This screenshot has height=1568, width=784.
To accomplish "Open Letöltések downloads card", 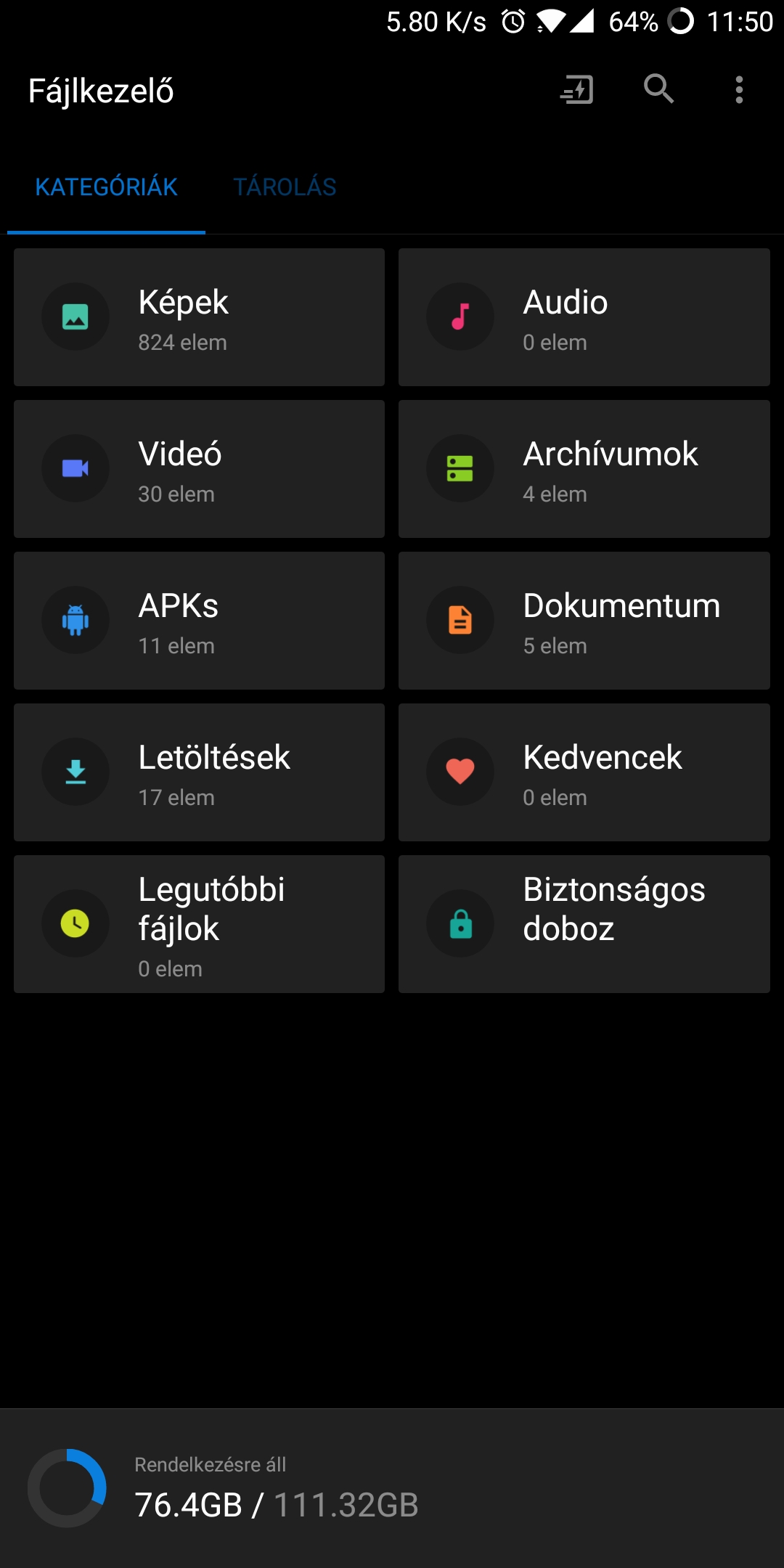I will (x=199, y=772).
